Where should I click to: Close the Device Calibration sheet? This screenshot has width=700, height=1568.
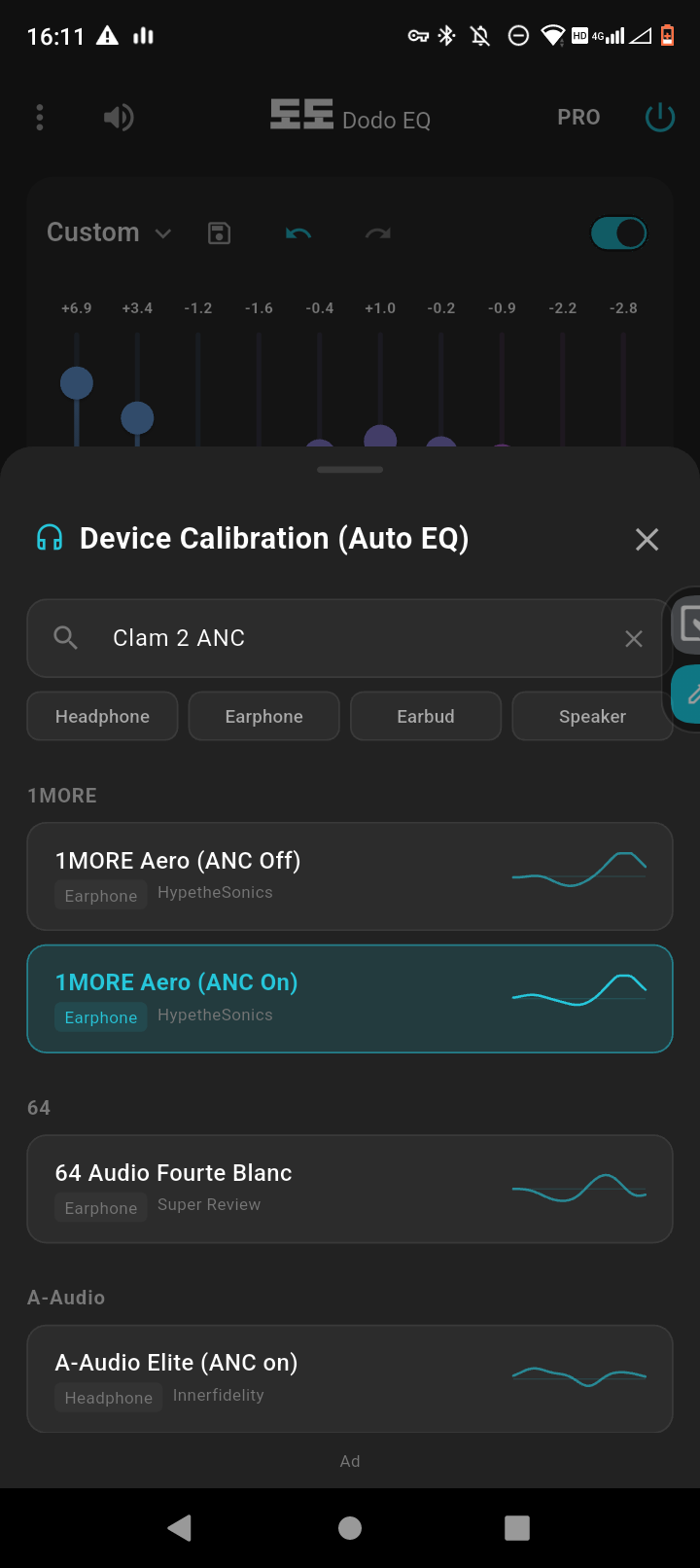tap(647, 540)
